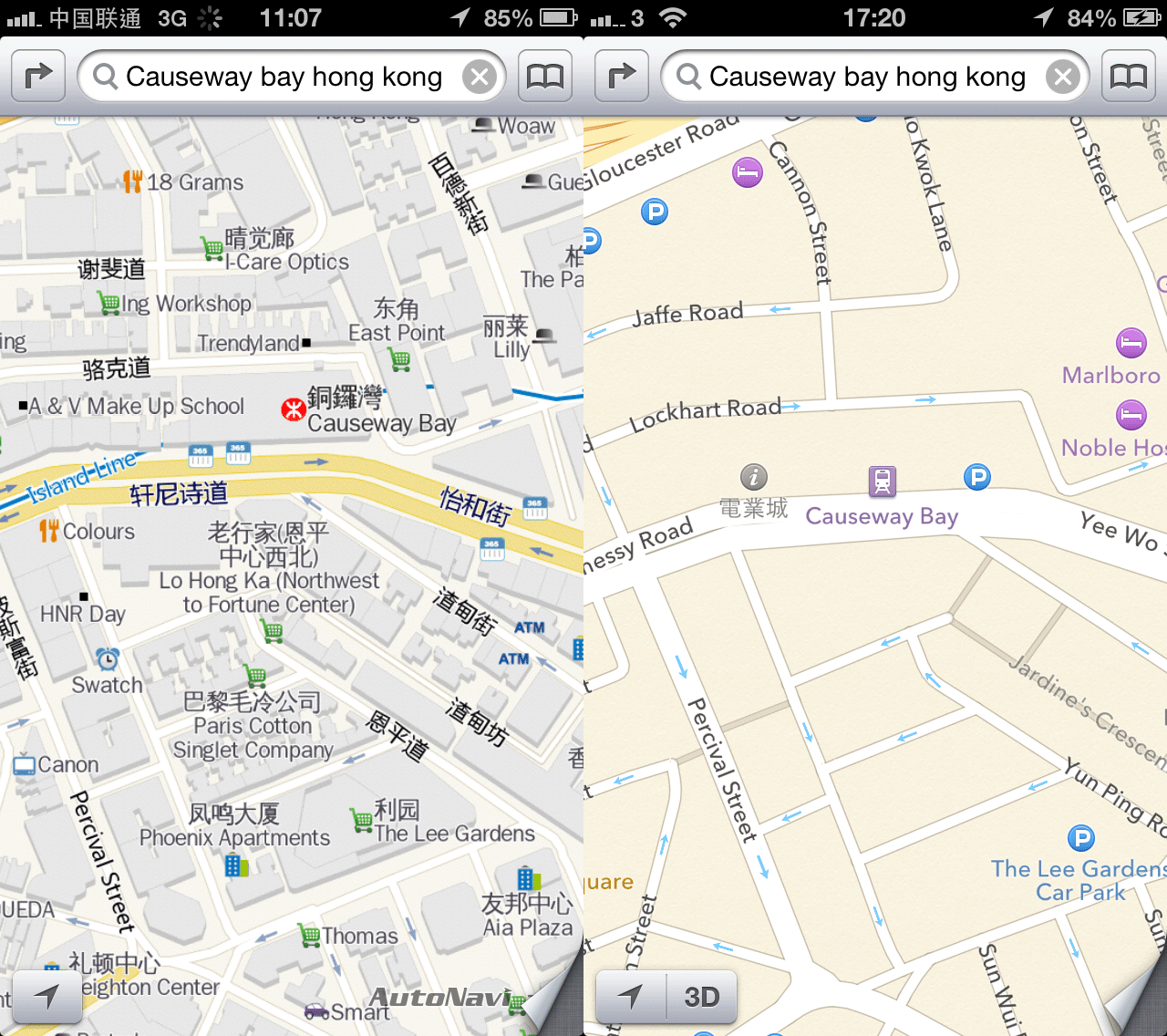Tap the location arrow beside the 3D button
1167x1036 pixels.
point(631,997)
